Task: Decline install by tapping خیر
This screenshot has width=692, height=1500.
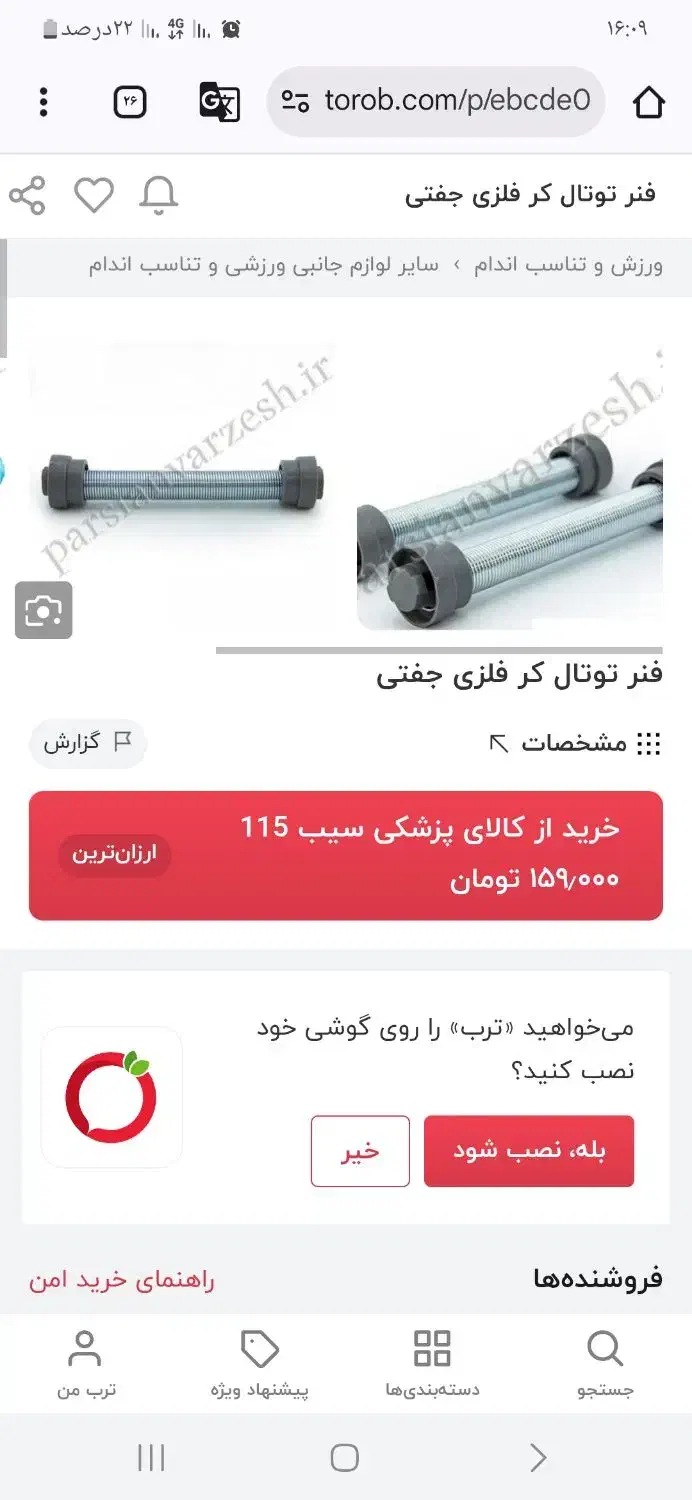Action: 360,1151
